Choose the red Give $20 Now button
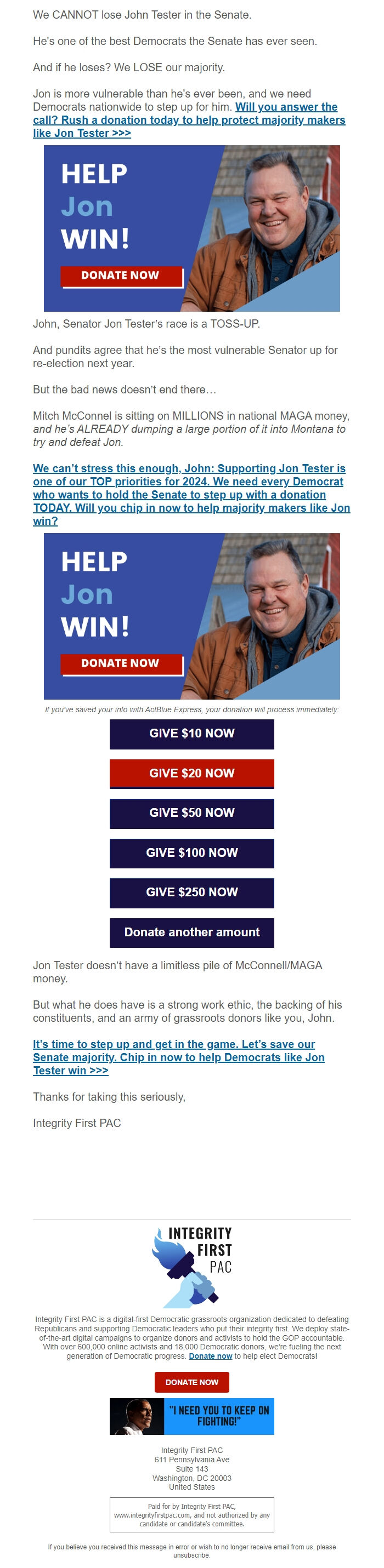 [x=191, y=773]
